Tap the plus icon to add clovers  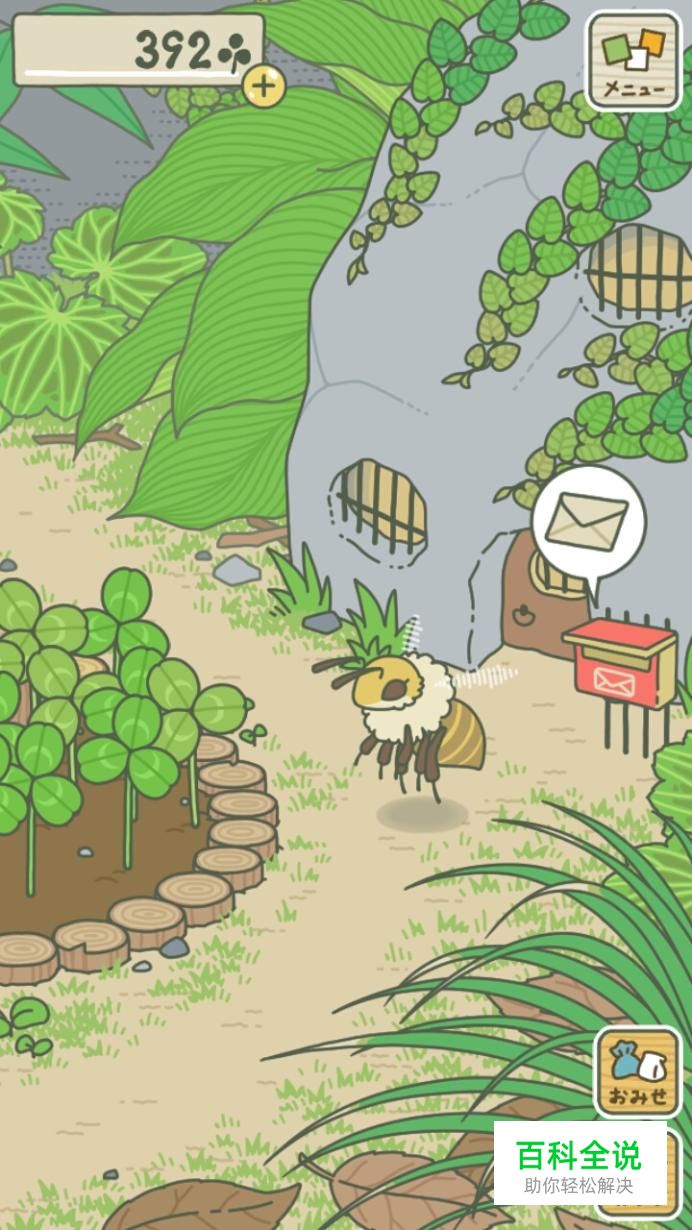click(x=263, y=86)
